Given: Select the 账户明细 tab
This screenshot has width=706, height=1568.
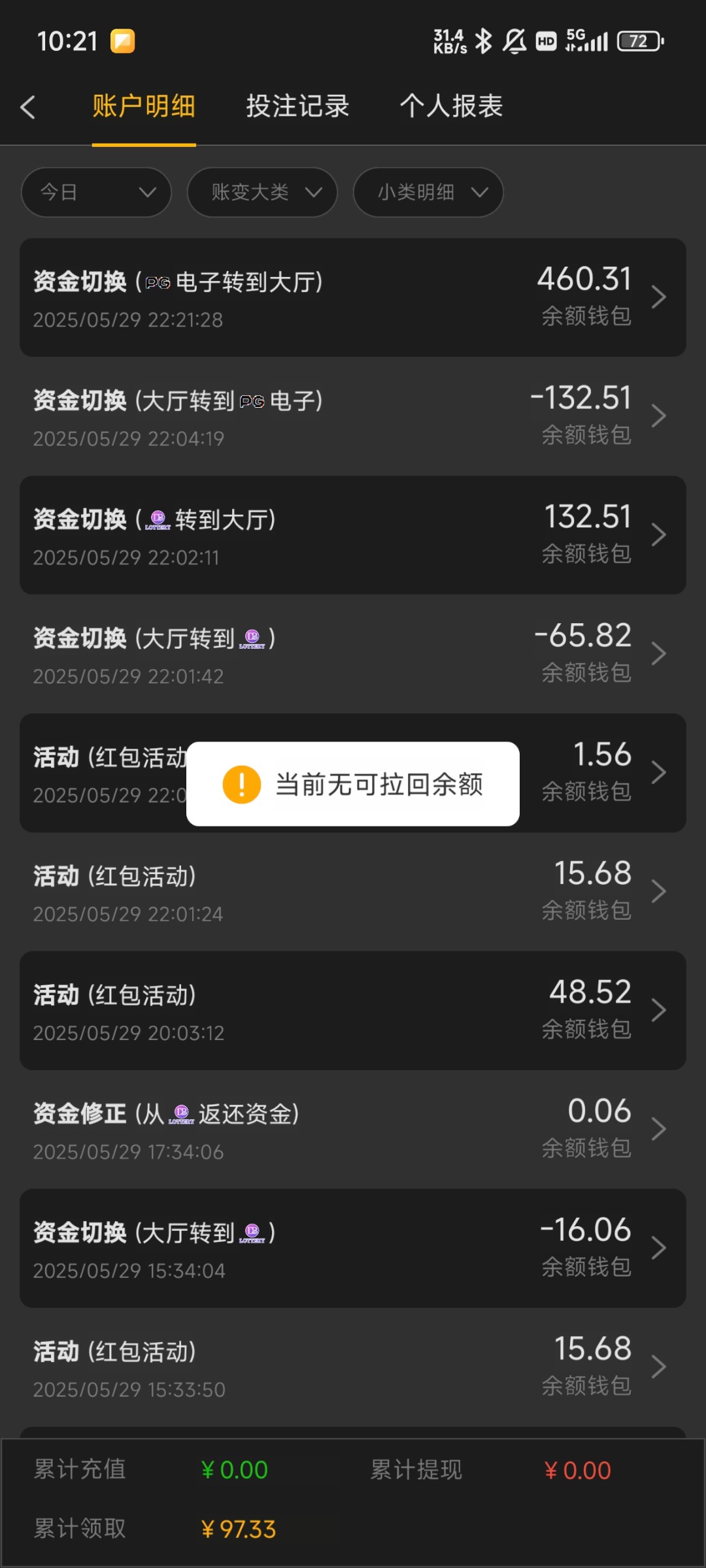Looking at the screenshot, I should (x=144, y=106).
